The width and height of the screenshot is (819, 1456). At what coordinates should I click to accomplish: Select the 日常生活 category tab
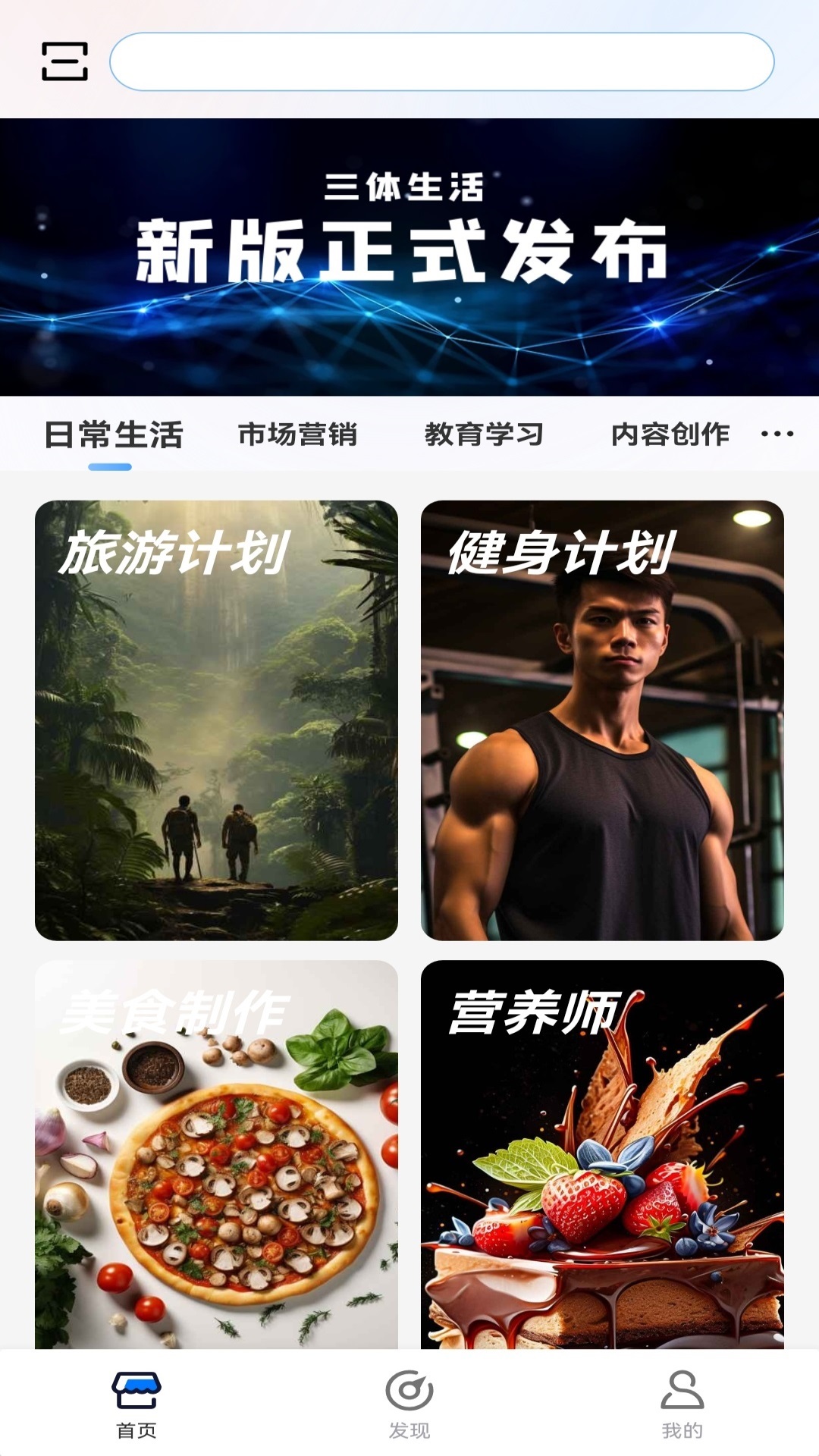pos(114,435)
